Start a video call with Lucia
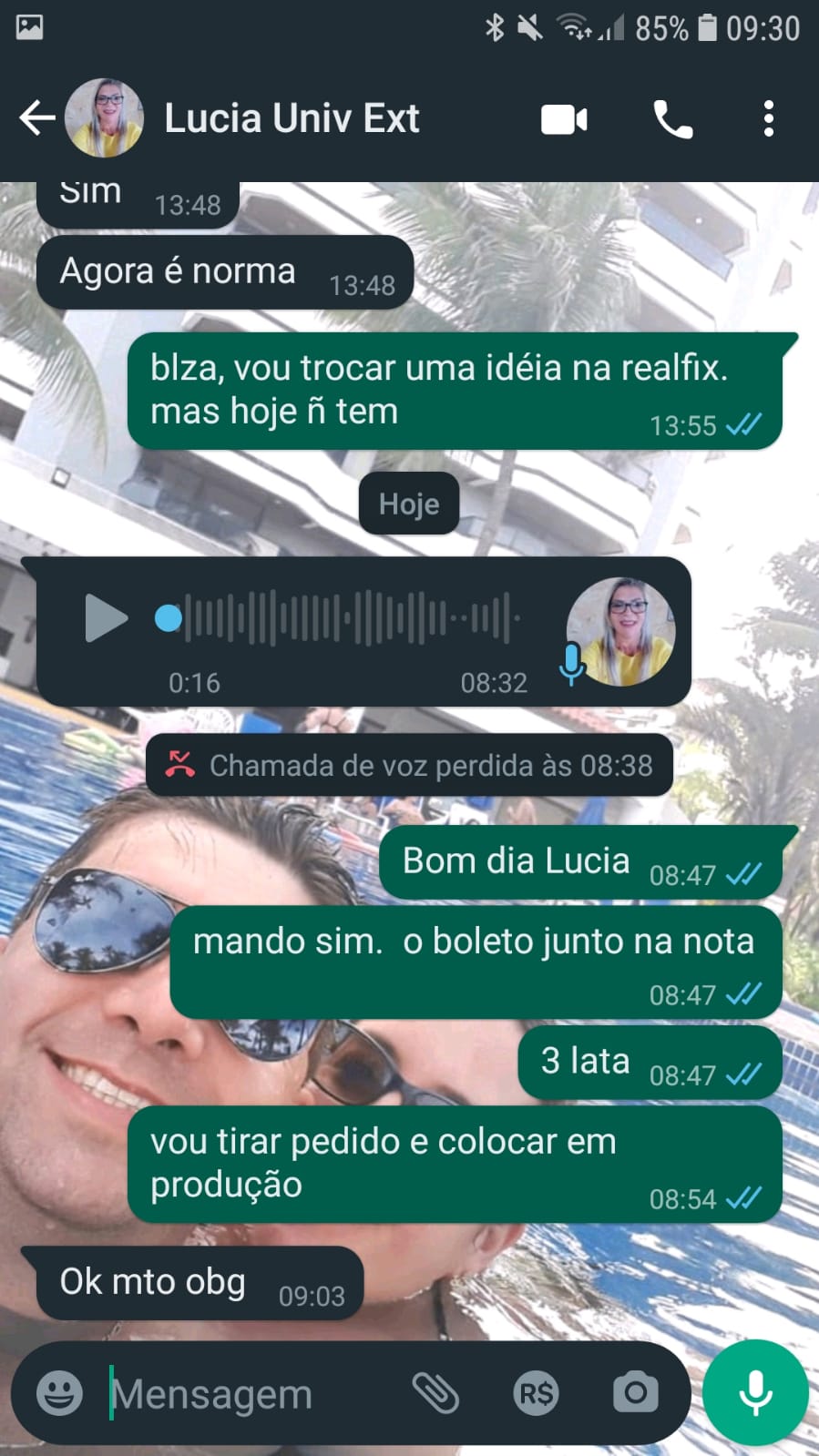Image resolution: width=819 pixels, height=1456 pixels. tap(564, 119)
